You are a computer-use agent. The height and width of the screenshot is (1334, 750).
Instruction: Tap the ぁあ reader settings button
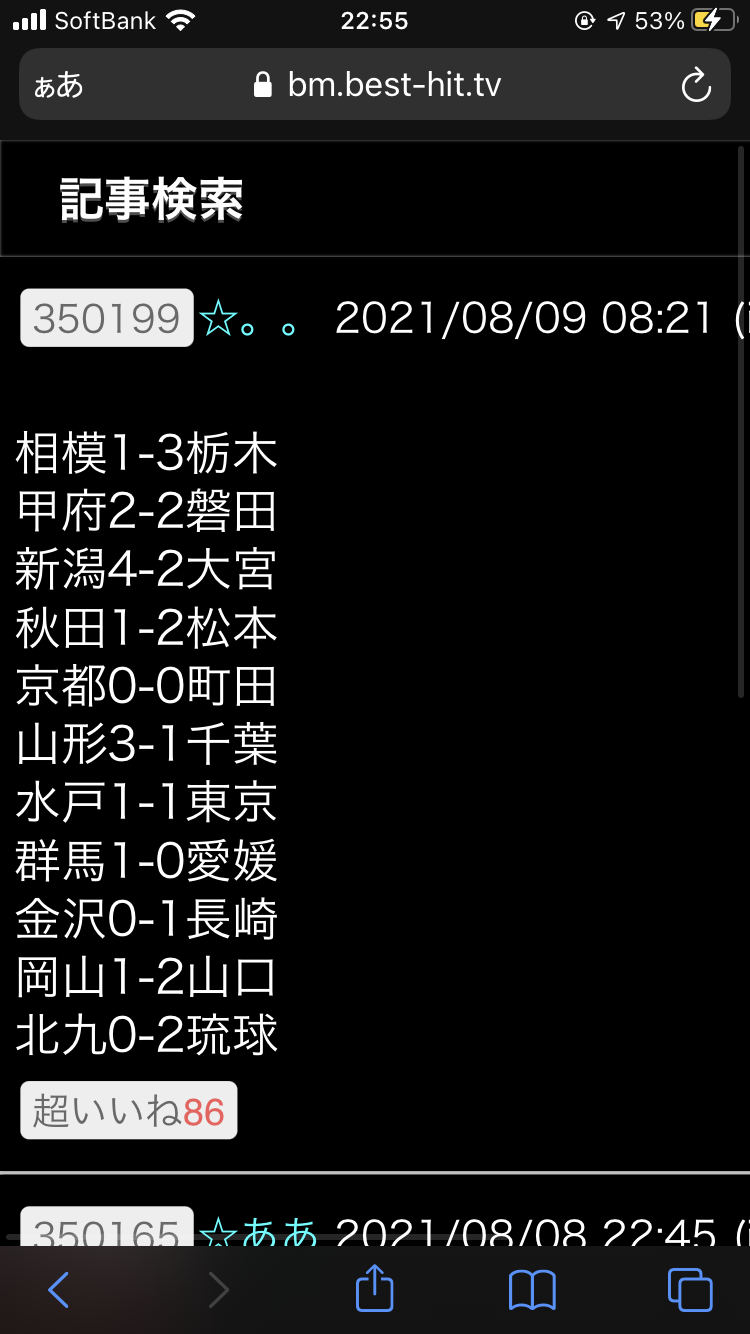click(x=59, y=85)
